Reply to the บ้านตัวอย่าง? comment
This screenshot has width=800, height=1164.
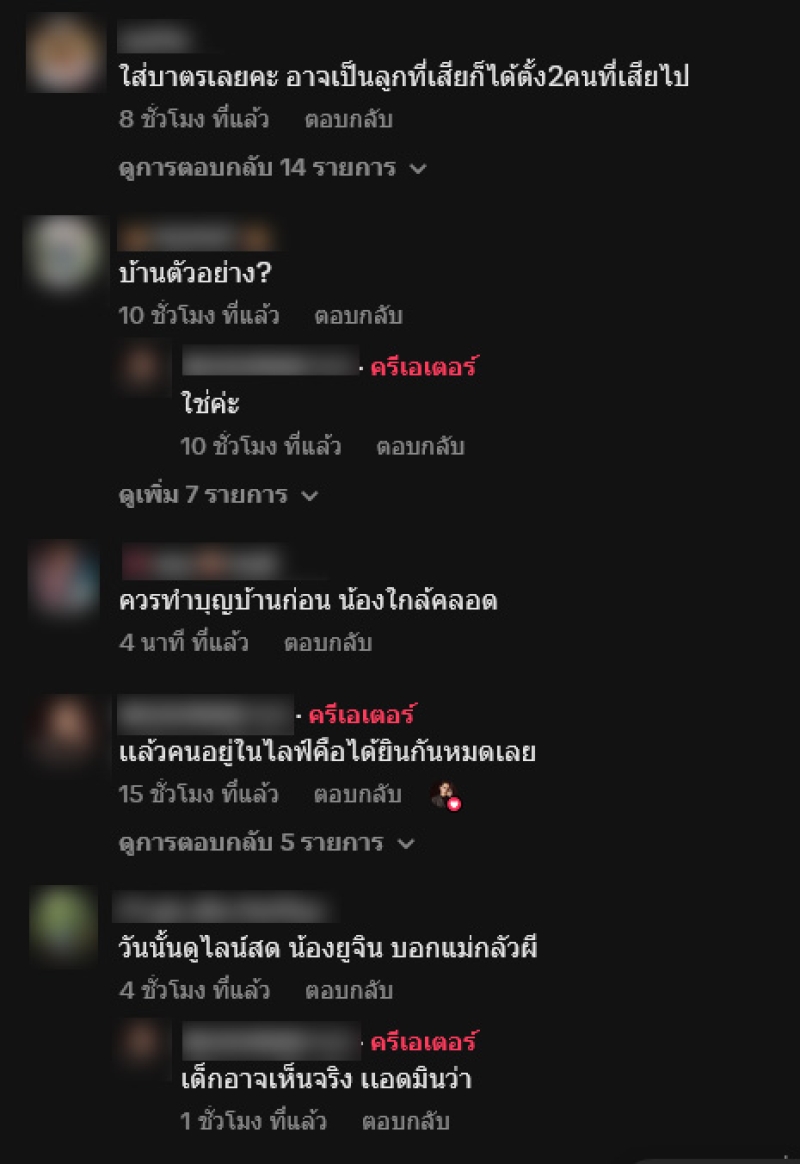tap(358, 316)
